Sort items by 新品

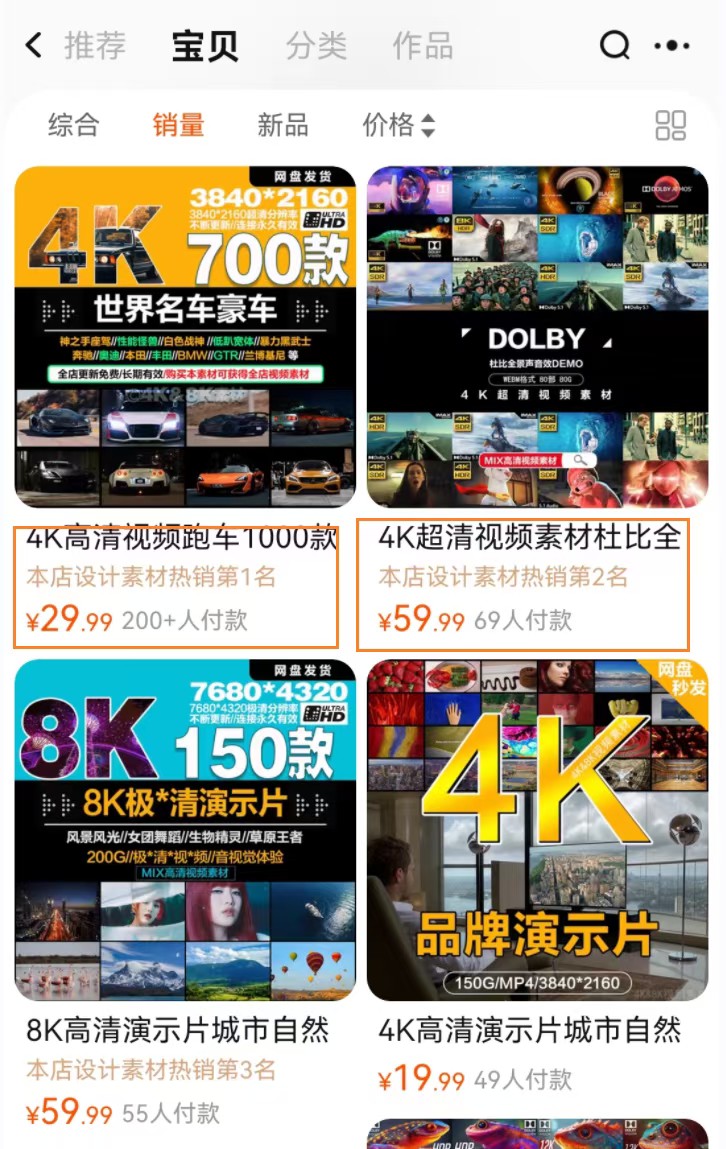coord(283,125)
